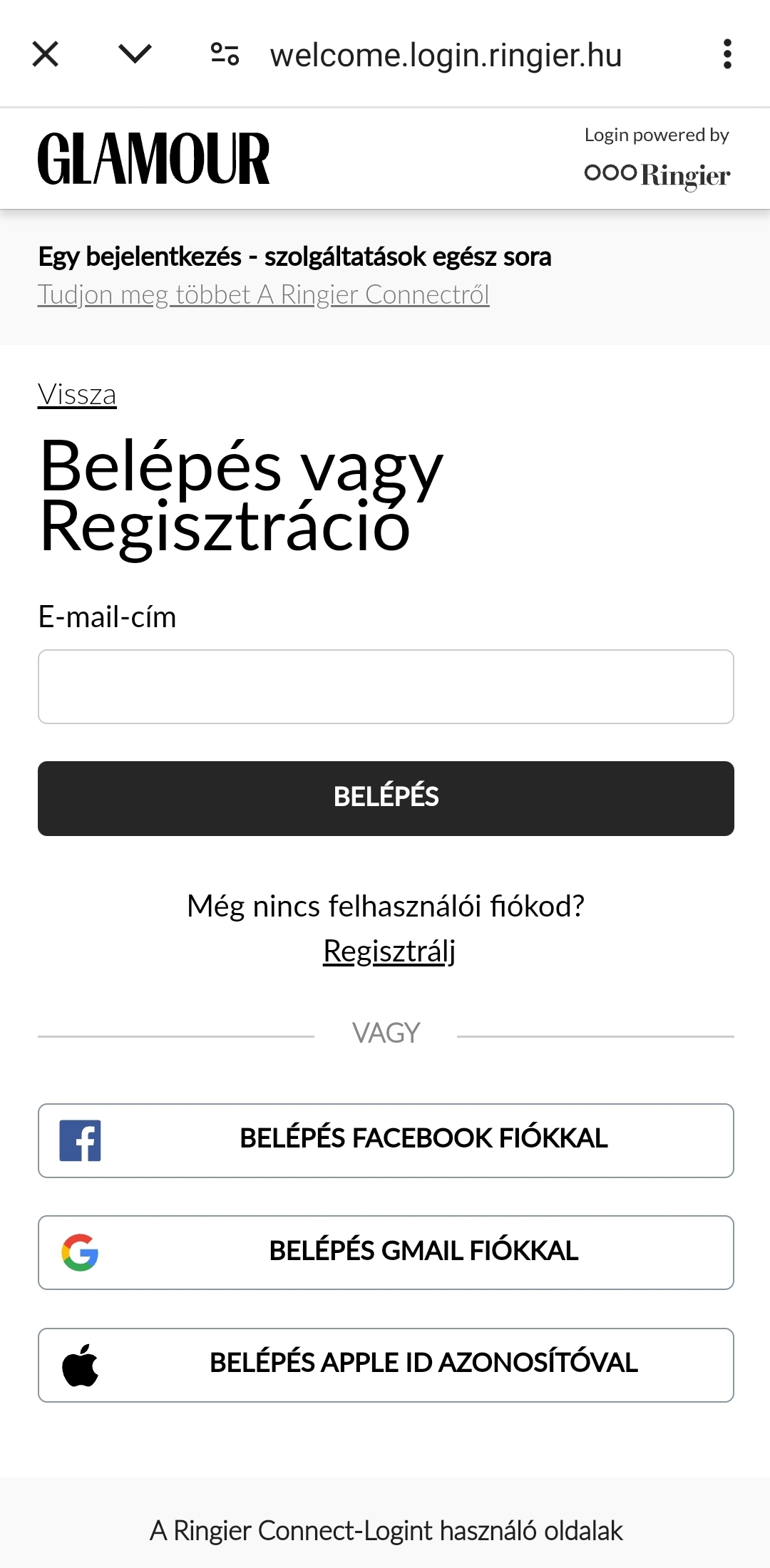Close the browser custom tab
The width and height of the screenshot is (770, 1568).
[x=46, y=54]
